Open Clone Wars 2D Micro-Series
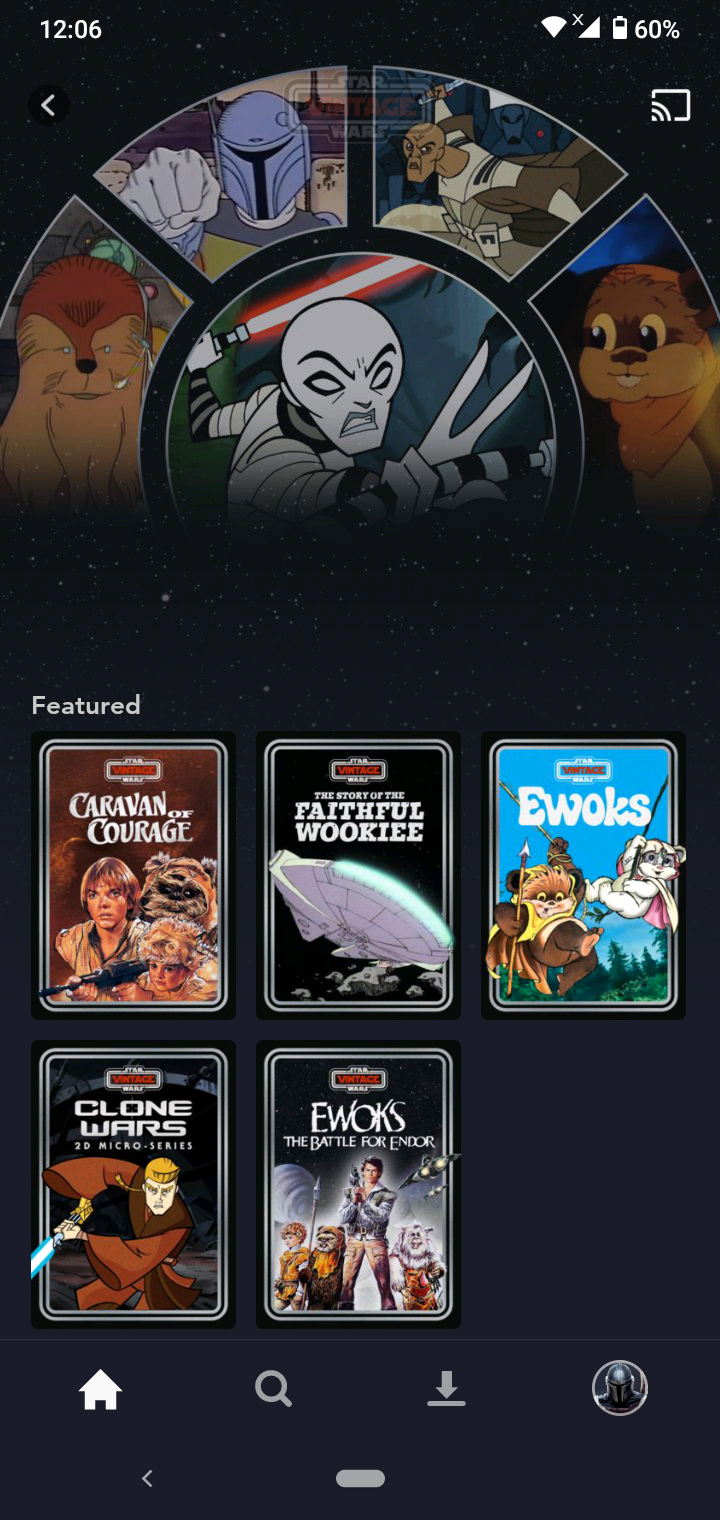Viewport: 720px width, 1520px height. pos(133,1184)
